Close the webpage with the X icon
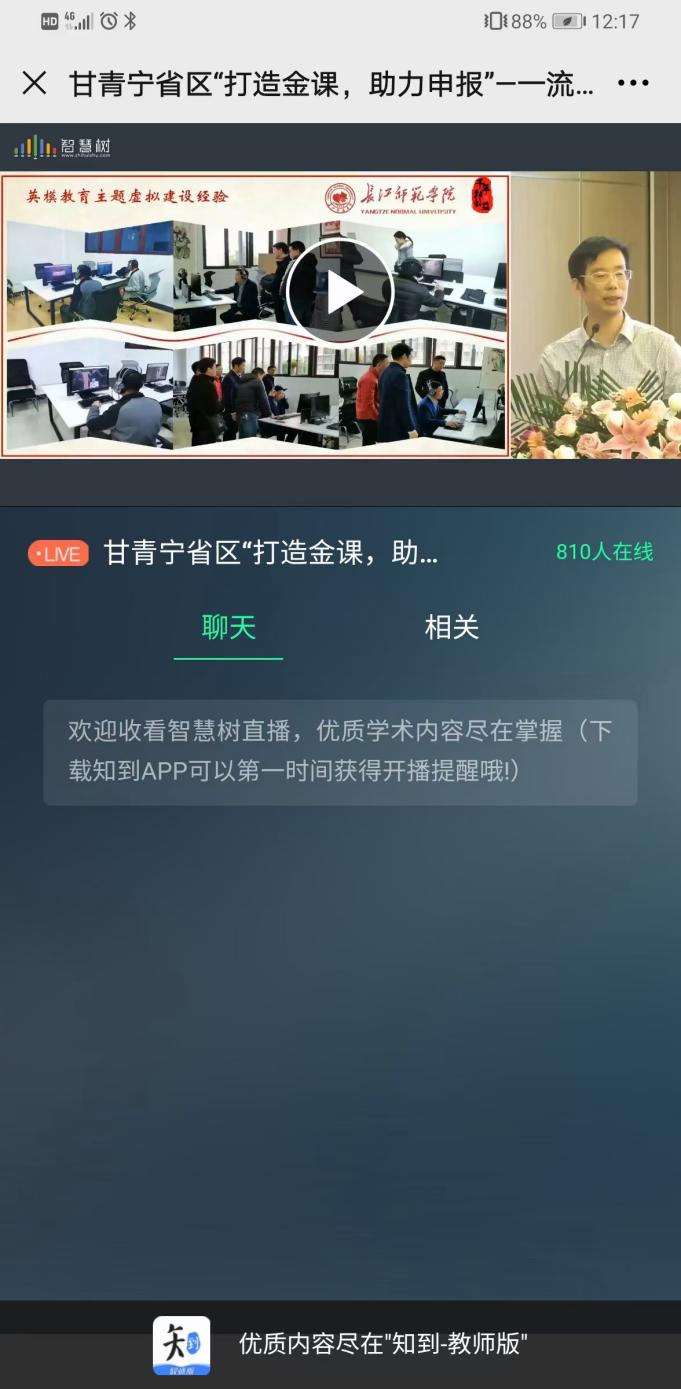This screenshot has width=681, height=1389. point(34,83)
